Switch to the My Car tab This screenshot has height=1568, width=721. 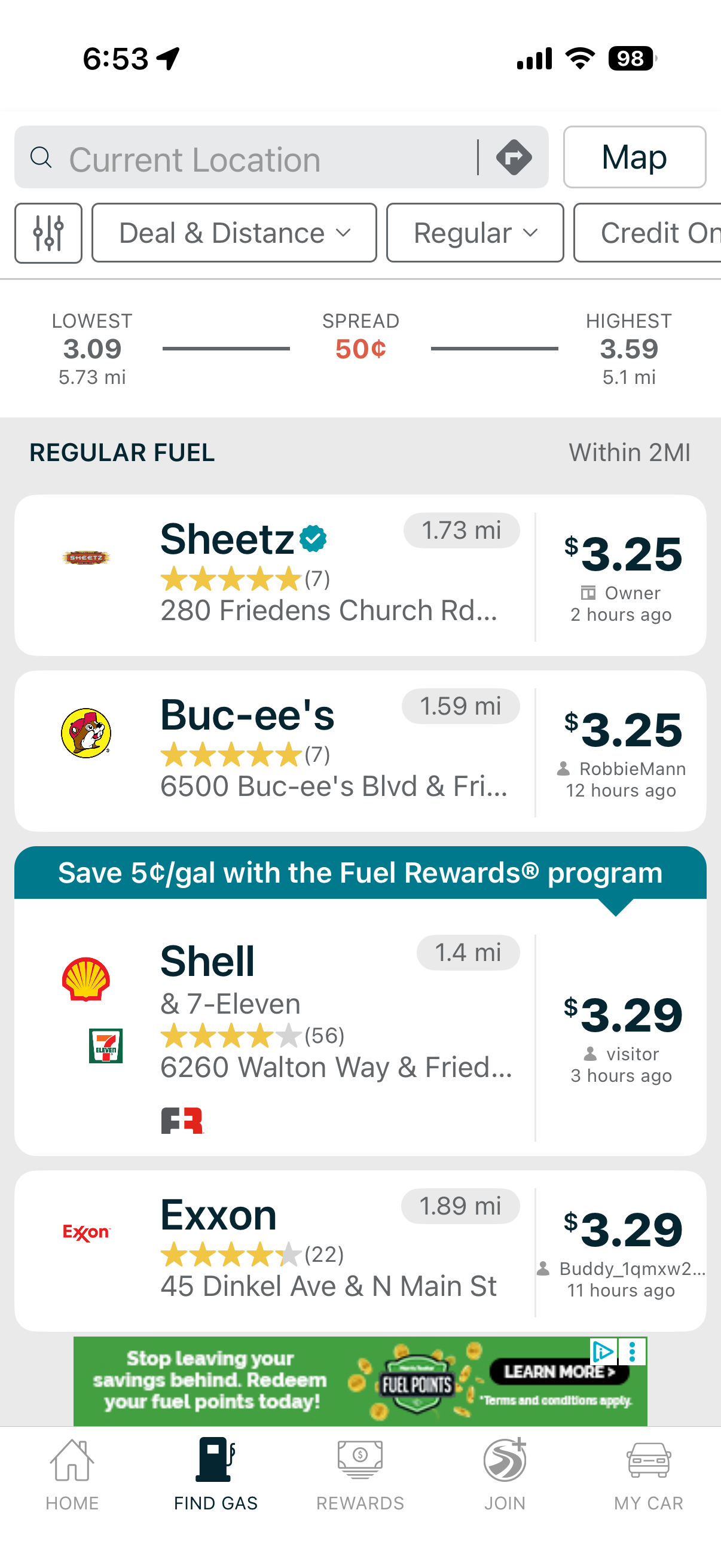[x=649, y=1474]
